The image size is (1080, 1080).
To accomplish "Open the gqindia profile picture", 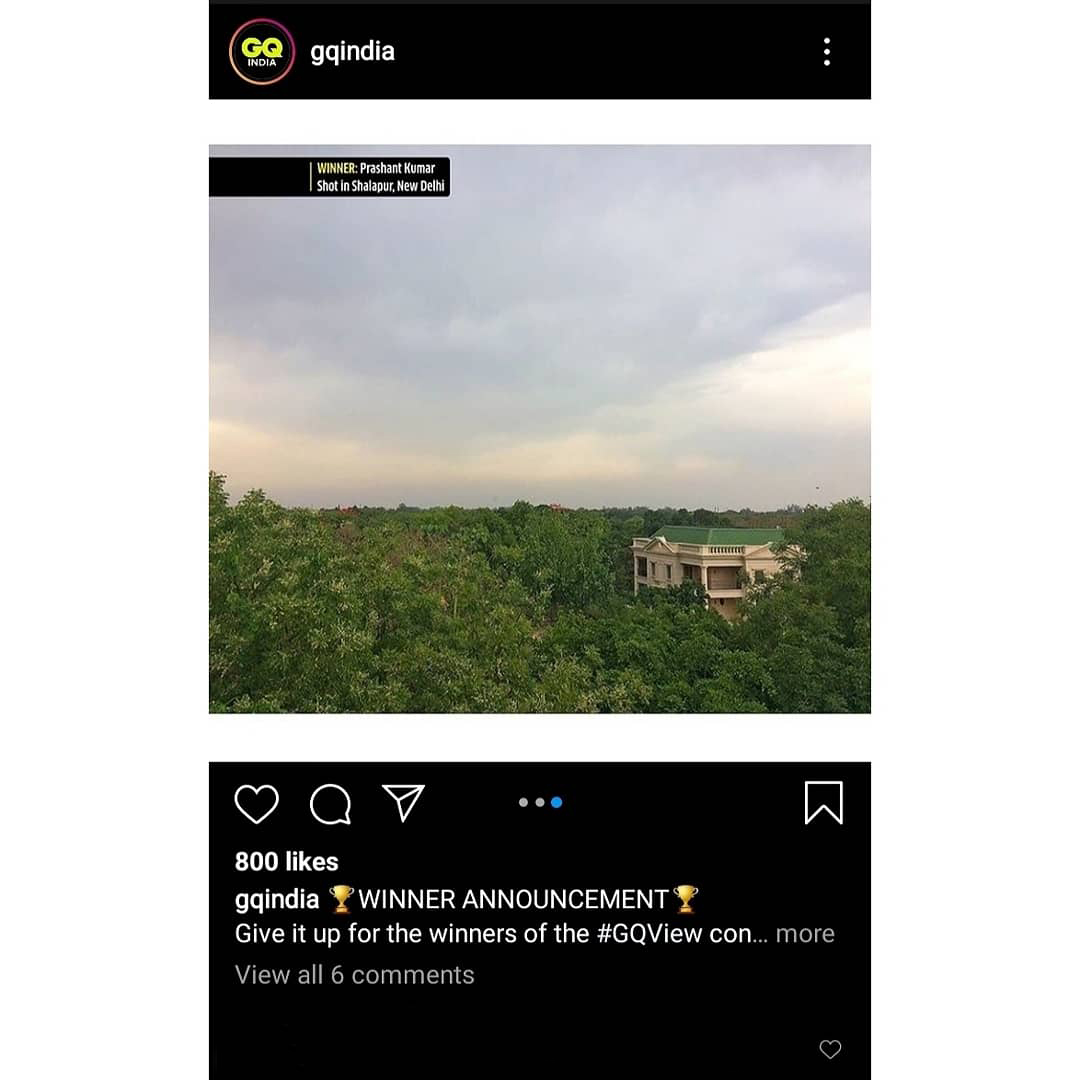I will coord(262,52).
